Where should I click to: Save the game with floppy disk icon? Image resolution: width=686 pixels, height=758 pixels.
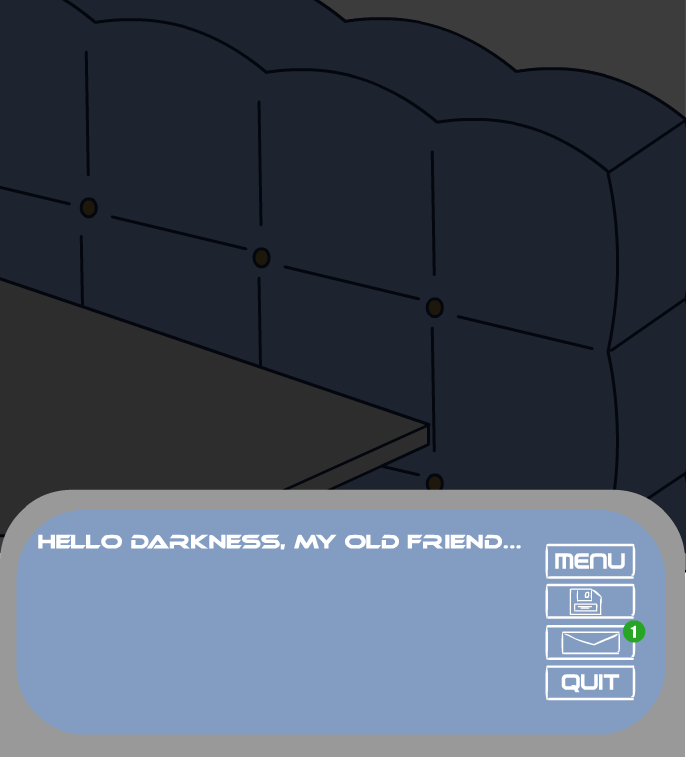click(590, 601)
